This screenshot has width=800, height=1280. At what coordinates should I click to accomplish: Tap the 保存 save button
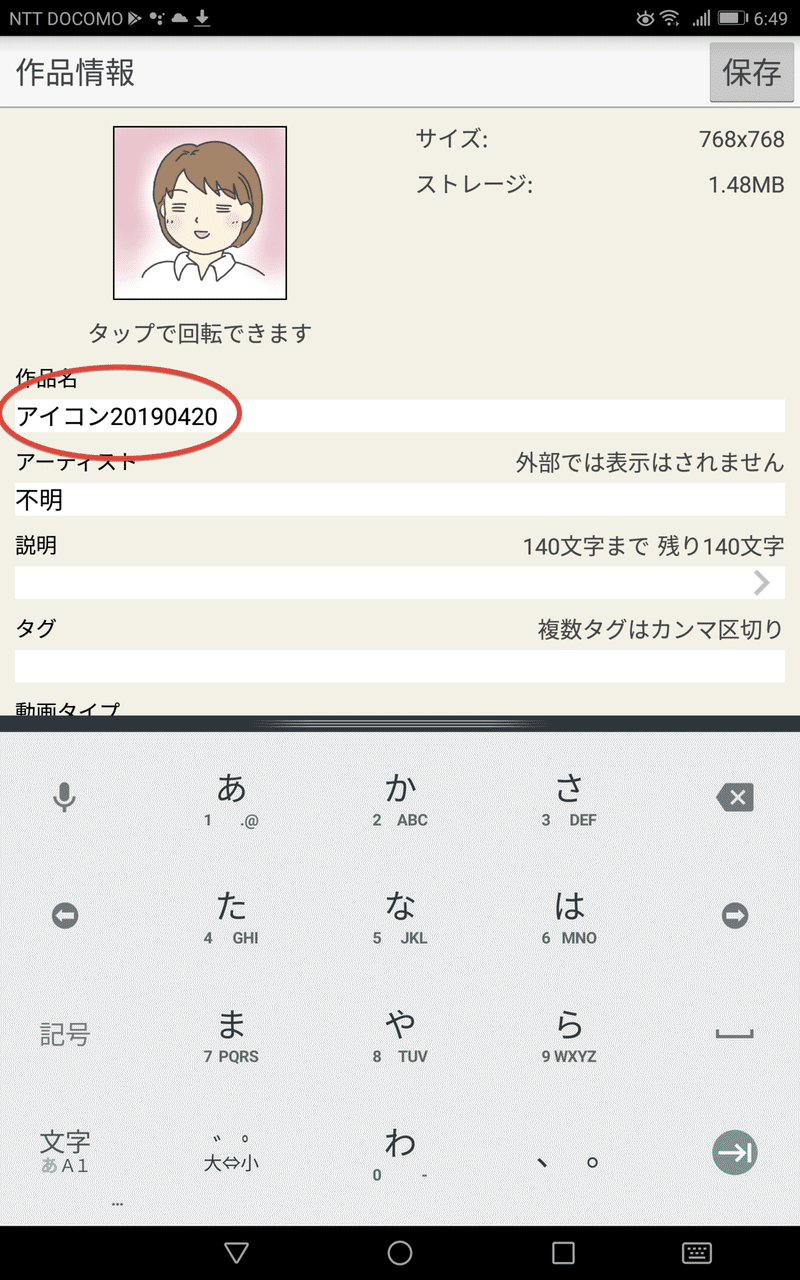coord(751,72)
